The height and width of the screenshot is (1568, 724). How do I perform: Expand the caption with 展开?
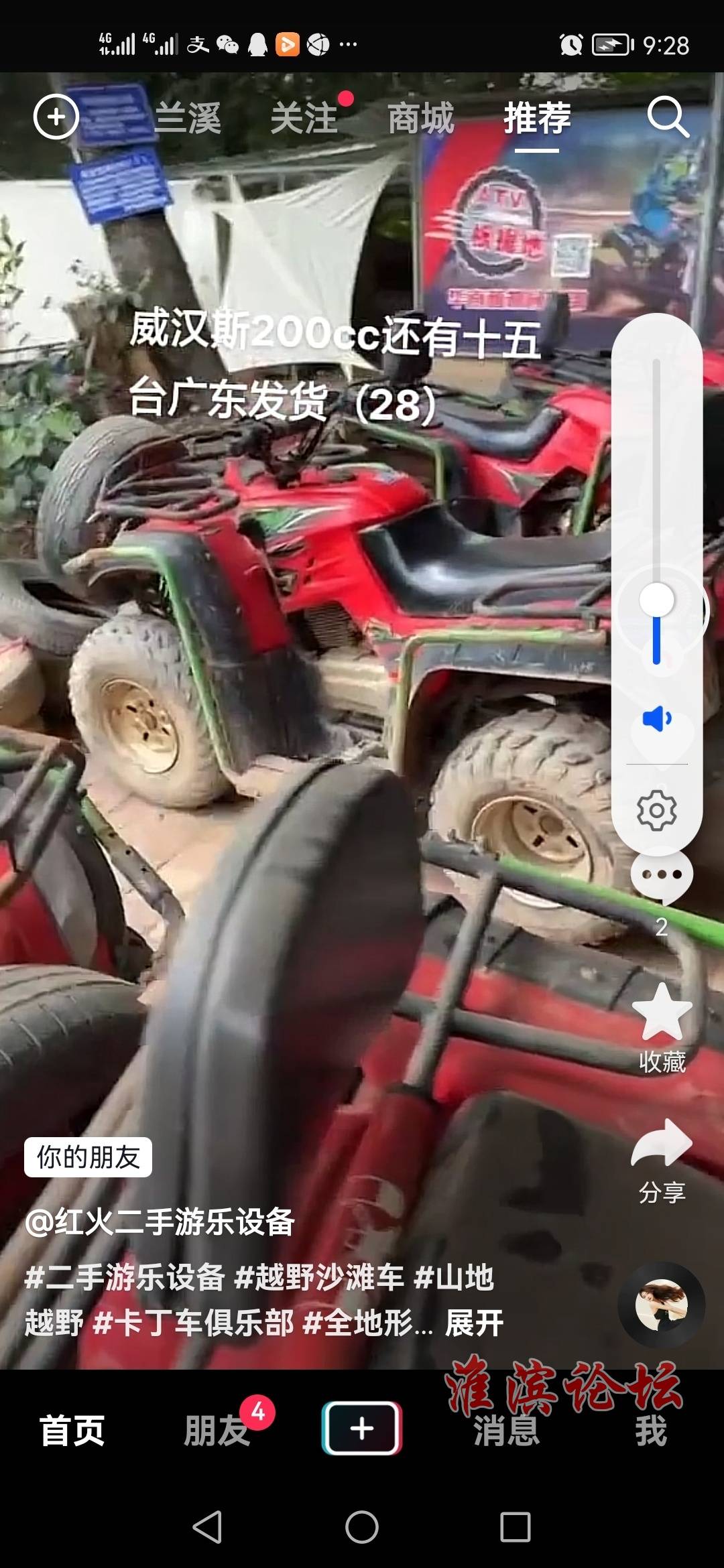pyautogui.click(x=474, y=1323)
